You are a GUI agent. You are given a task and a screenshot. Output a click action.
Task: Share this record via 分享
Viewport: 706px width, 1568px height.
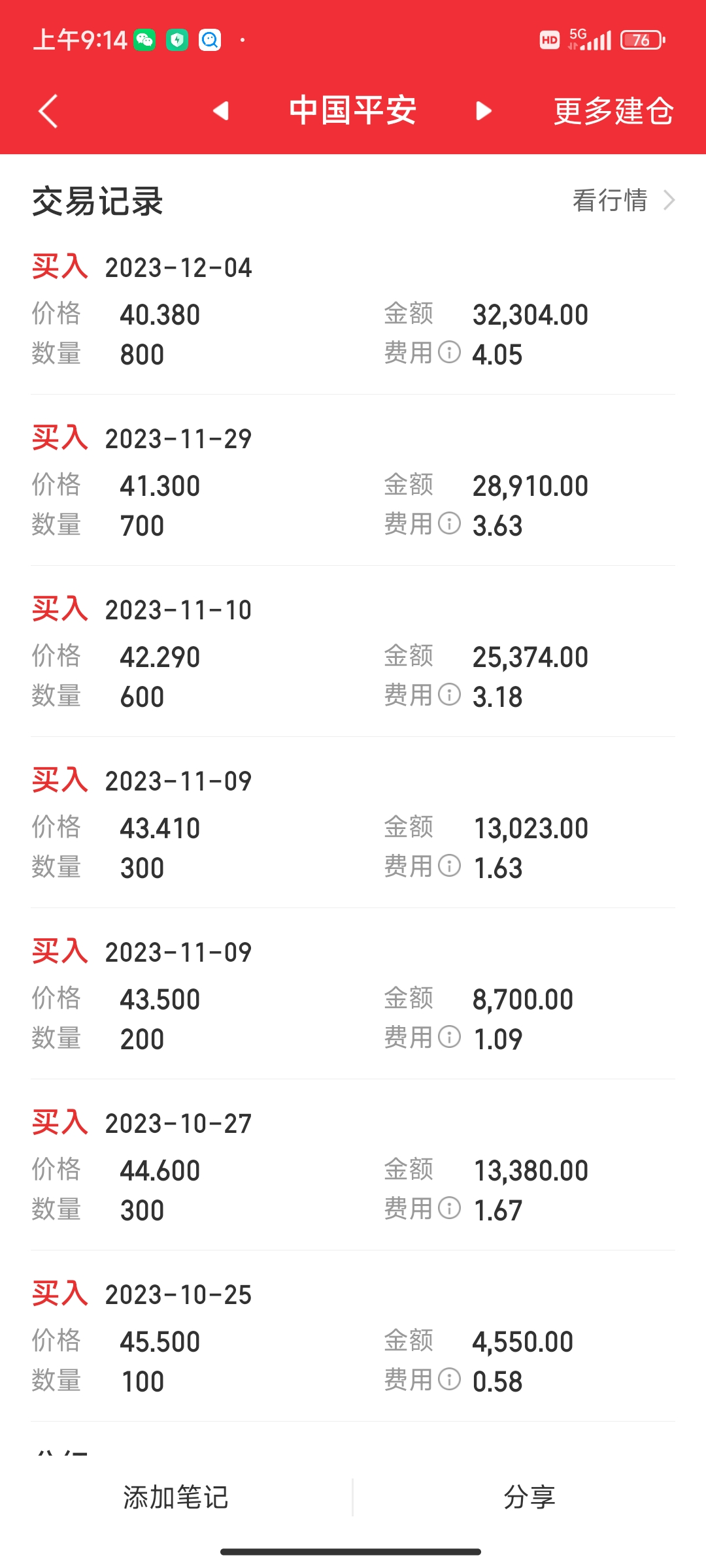coord(529,1497)
